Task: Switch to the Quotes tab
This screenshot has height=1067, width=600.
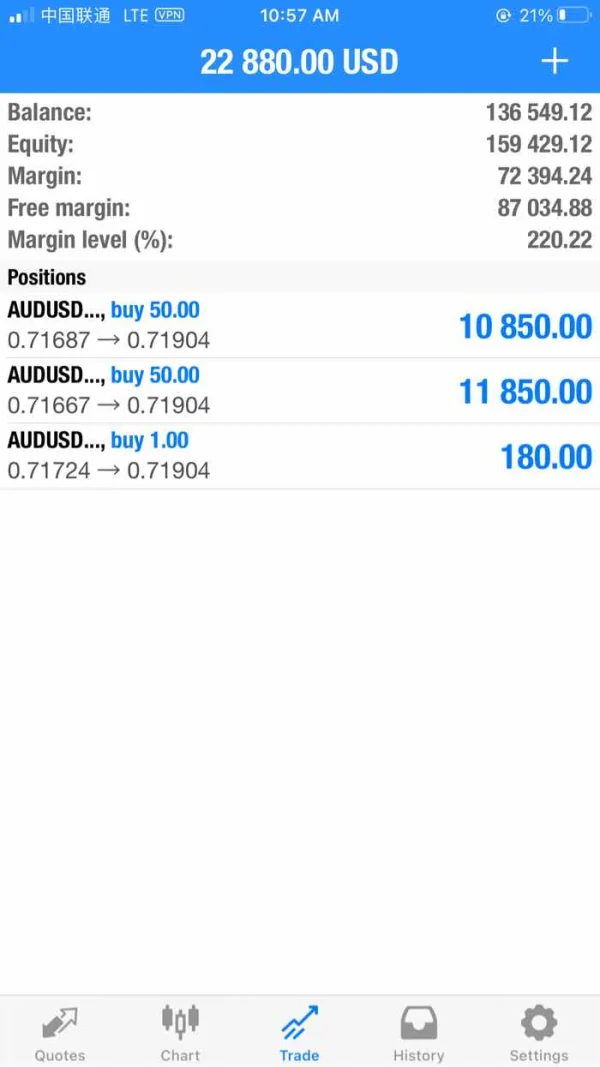Action: coord(60,1033)
